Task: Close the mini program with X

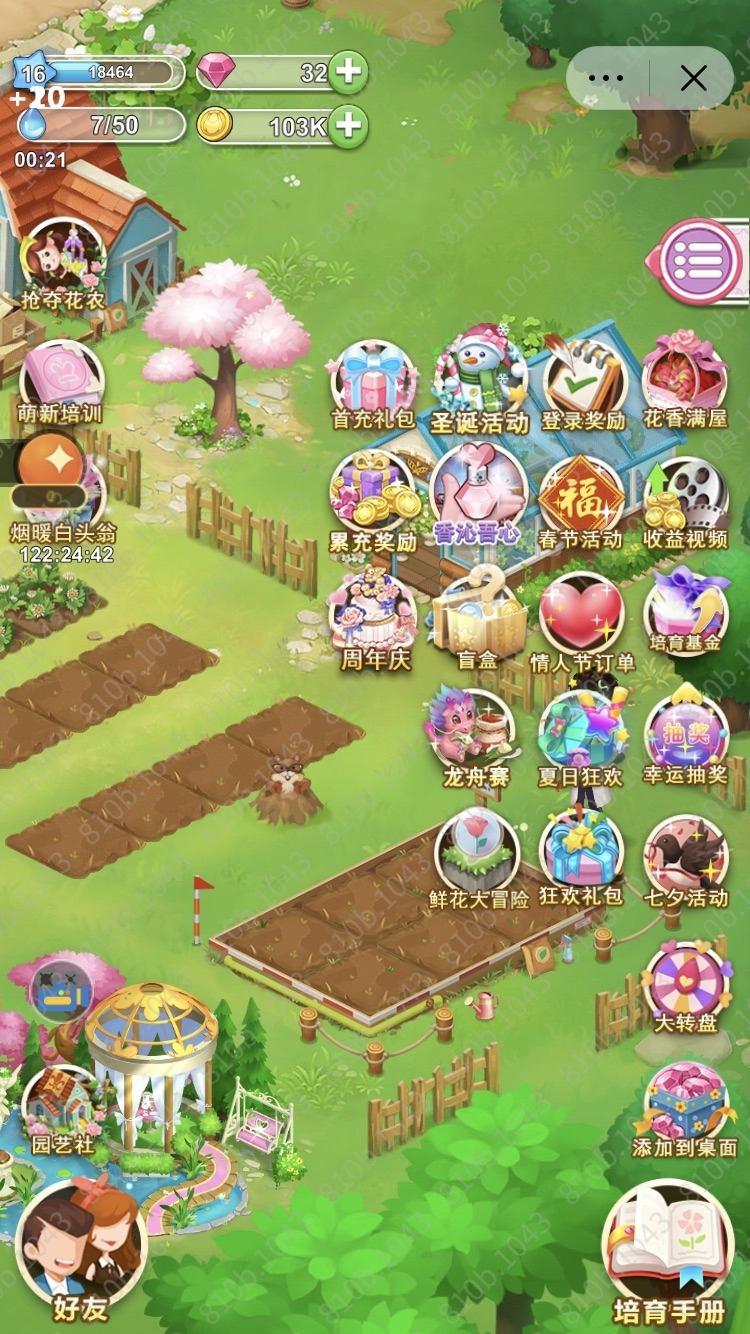Action: 693,78
